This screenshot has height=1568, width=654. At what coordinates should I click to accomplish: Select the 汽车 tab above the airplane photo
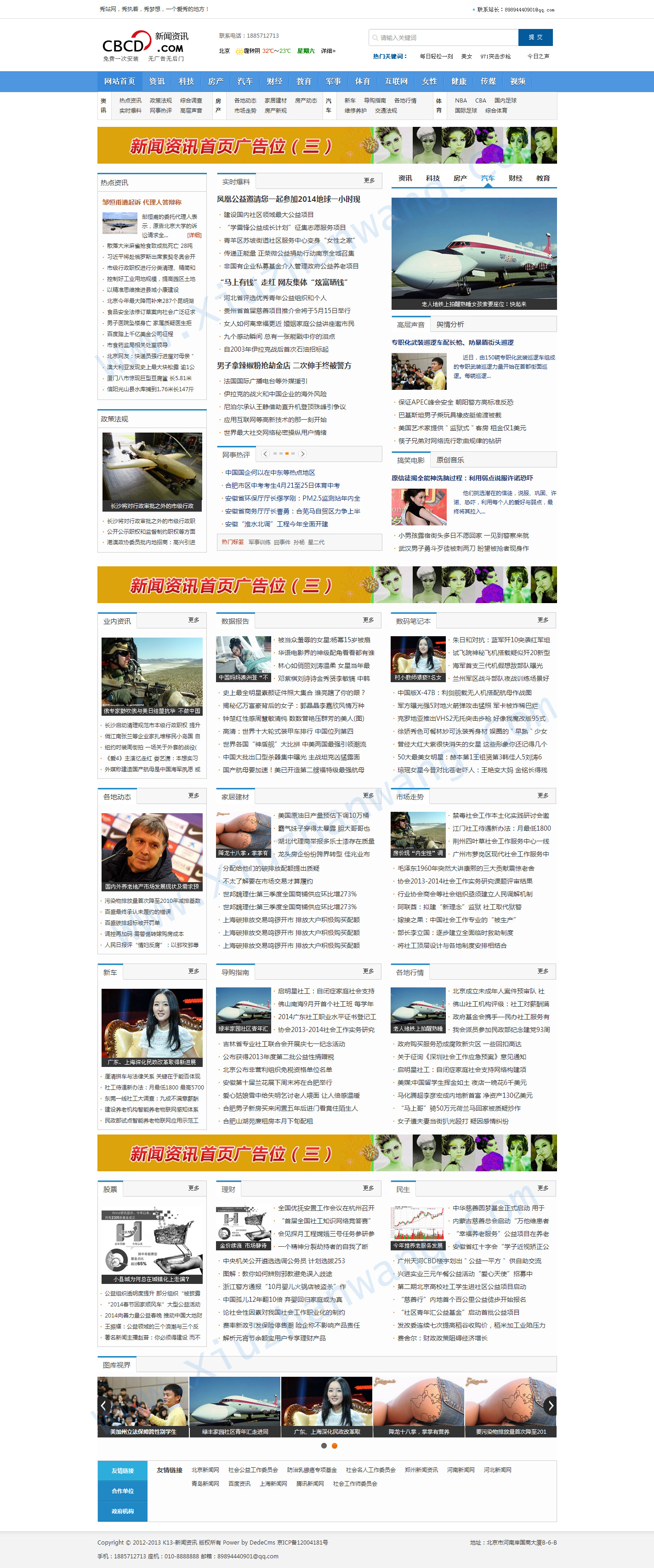pyautogui.click(x=488, y=178)
